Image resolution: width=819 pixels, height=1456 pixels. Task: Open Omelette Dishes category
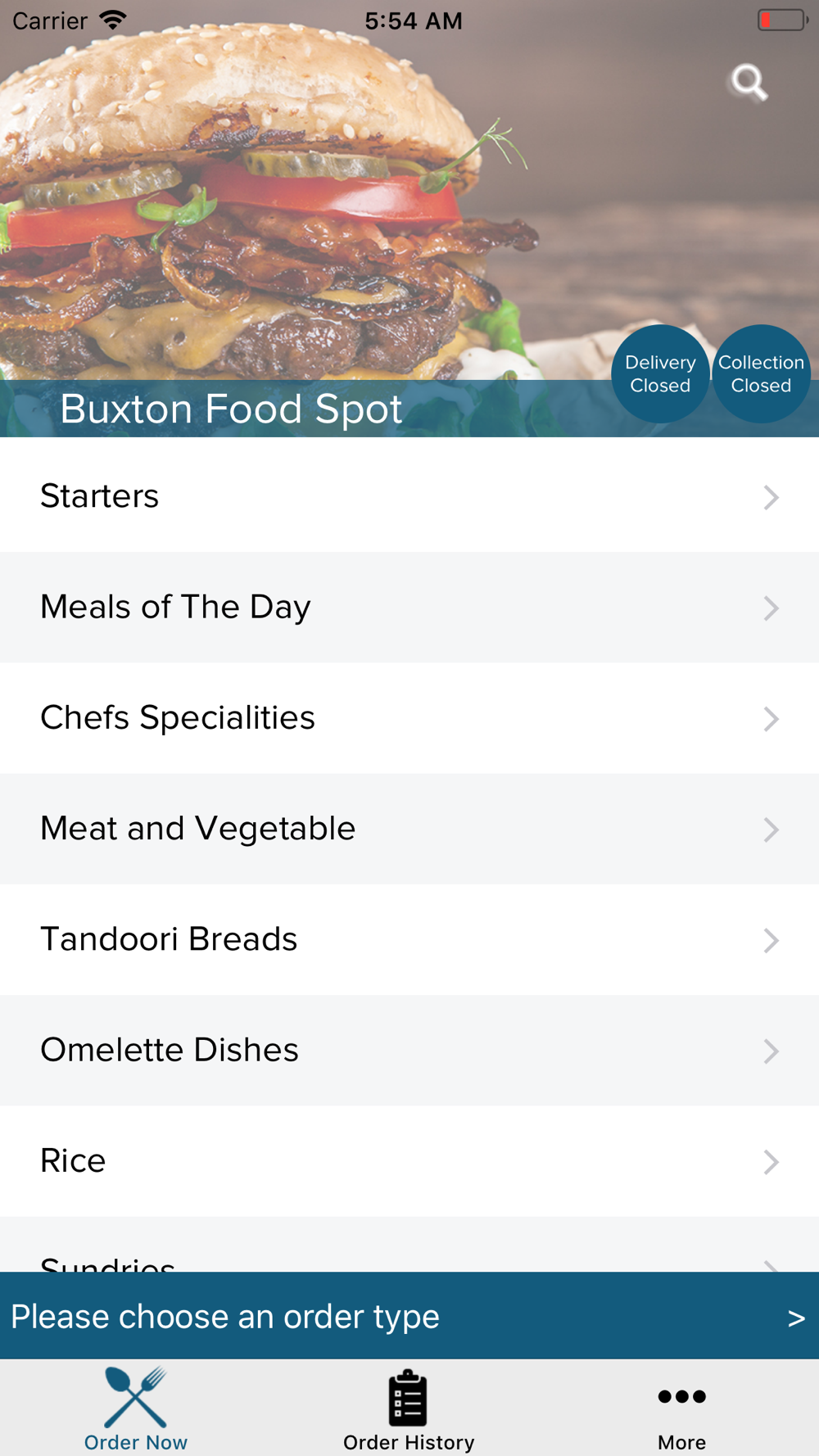[409, 1051]
